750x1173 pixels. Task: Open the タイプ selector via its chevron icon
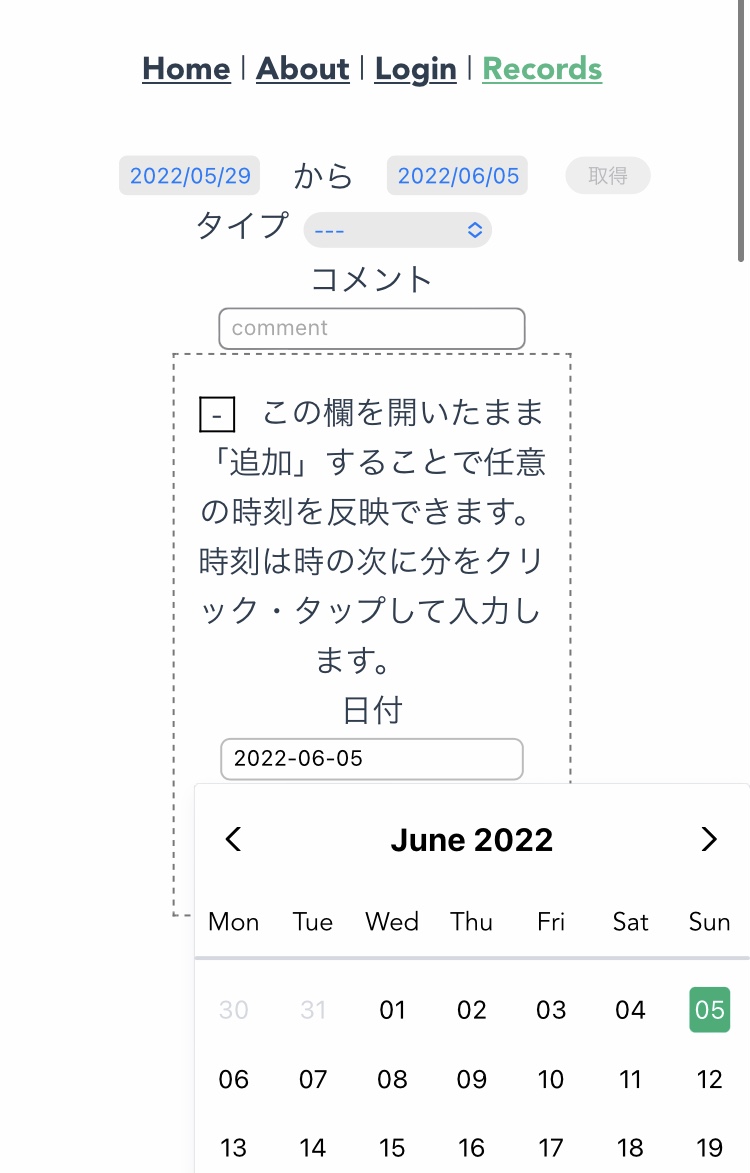pos(475,230)
